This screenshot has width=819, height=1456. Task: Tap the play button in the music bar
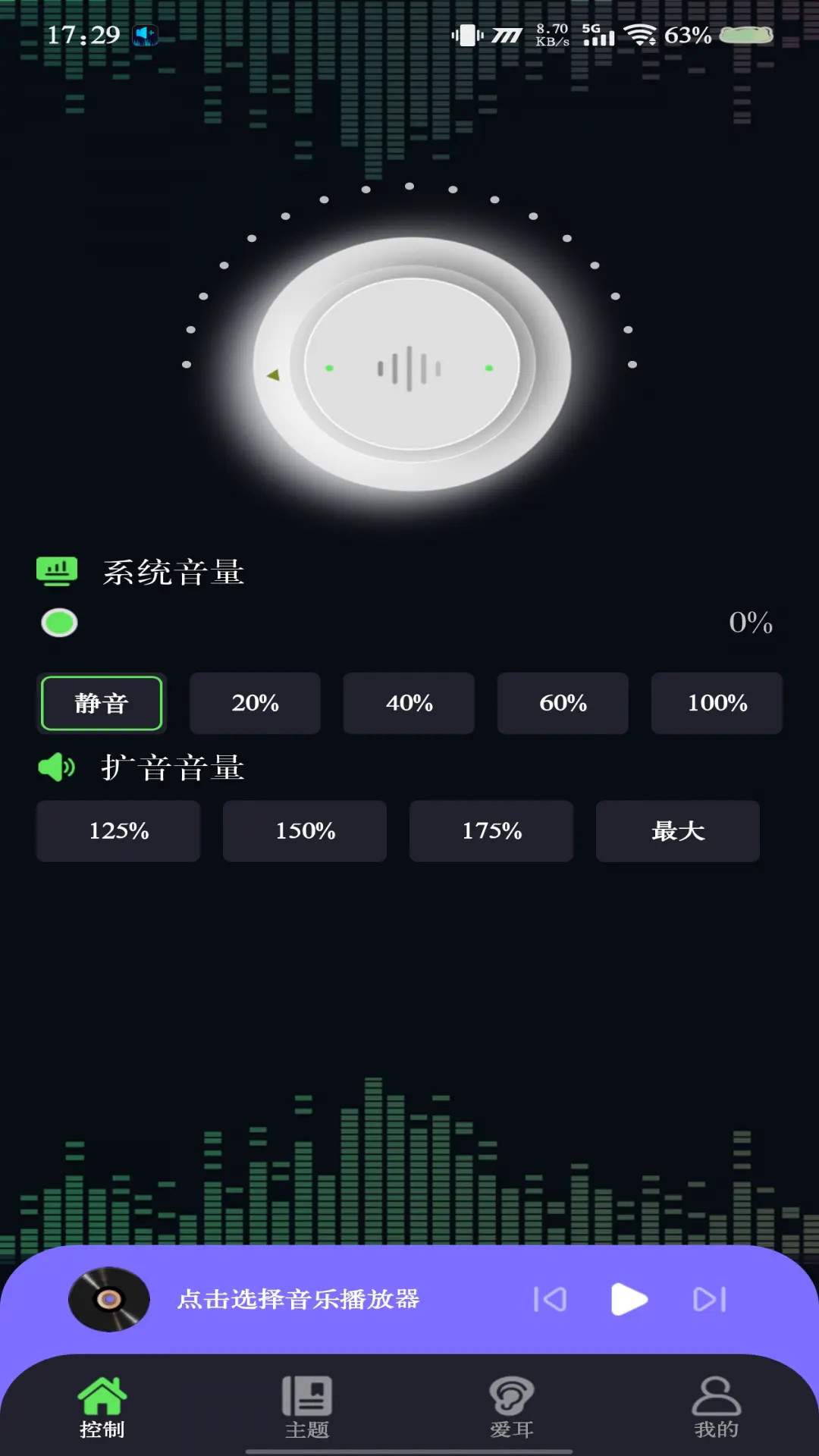[628, 1298]
